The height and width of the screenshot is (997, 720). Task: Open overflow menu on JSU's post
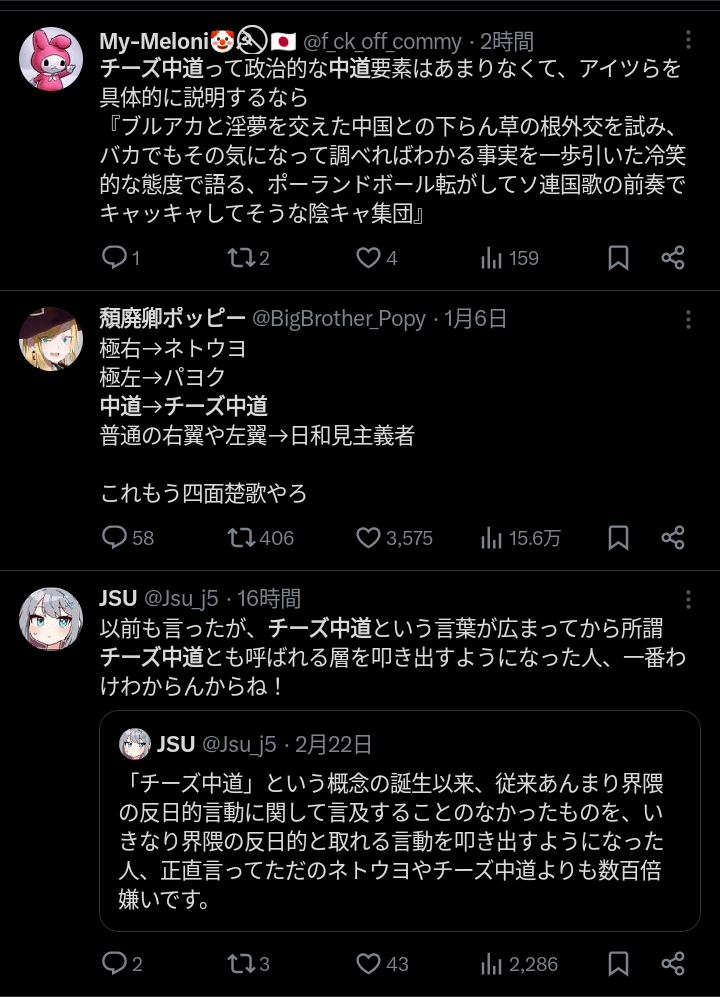pyautogui.click(x=688, y=598)
